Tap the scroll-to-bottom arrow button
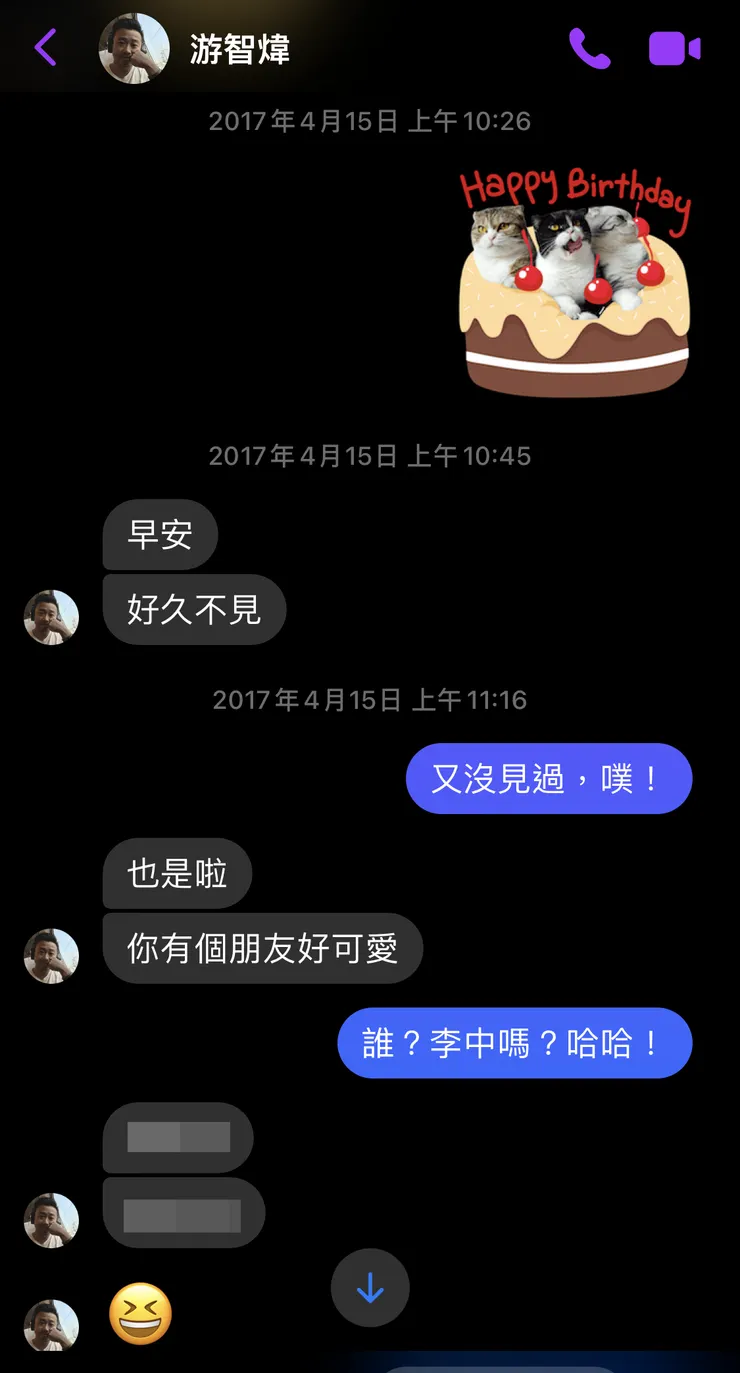The image size is (740, 1373). pos(370,1289)
